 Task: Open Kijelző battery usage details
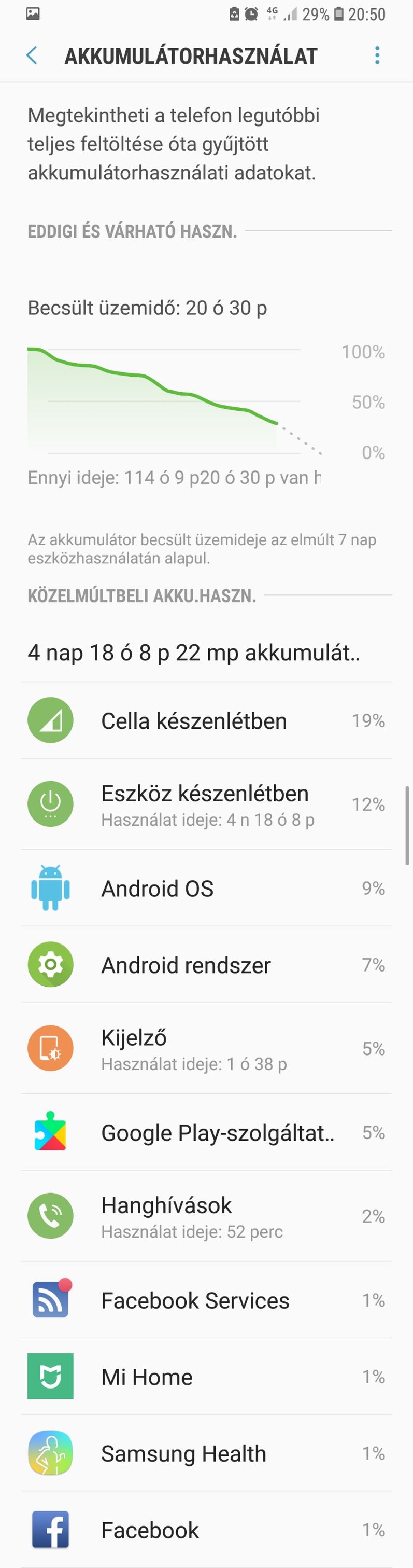coord(206,1048)
